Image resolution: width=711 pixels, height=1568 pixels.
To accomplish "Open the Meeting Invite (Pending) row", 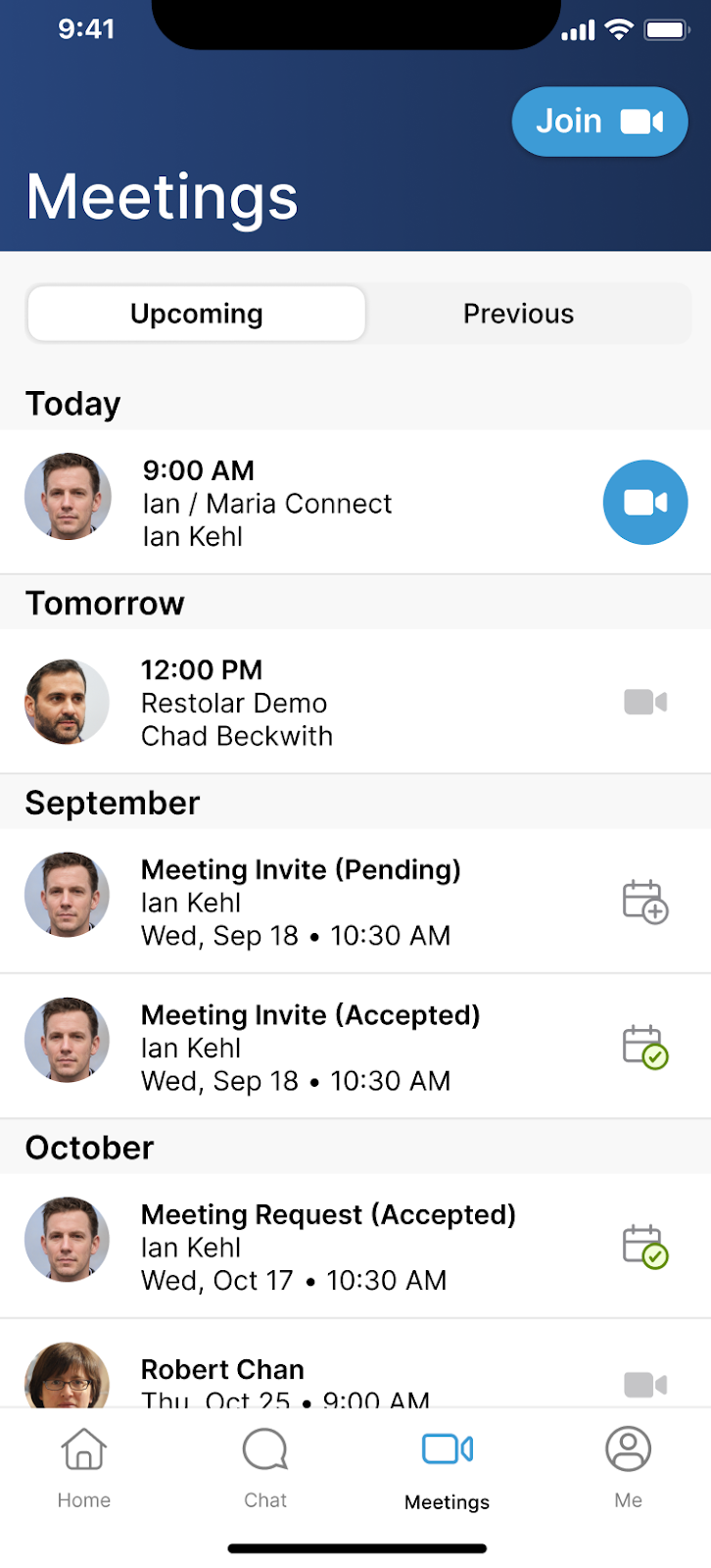I will (294, 902).
